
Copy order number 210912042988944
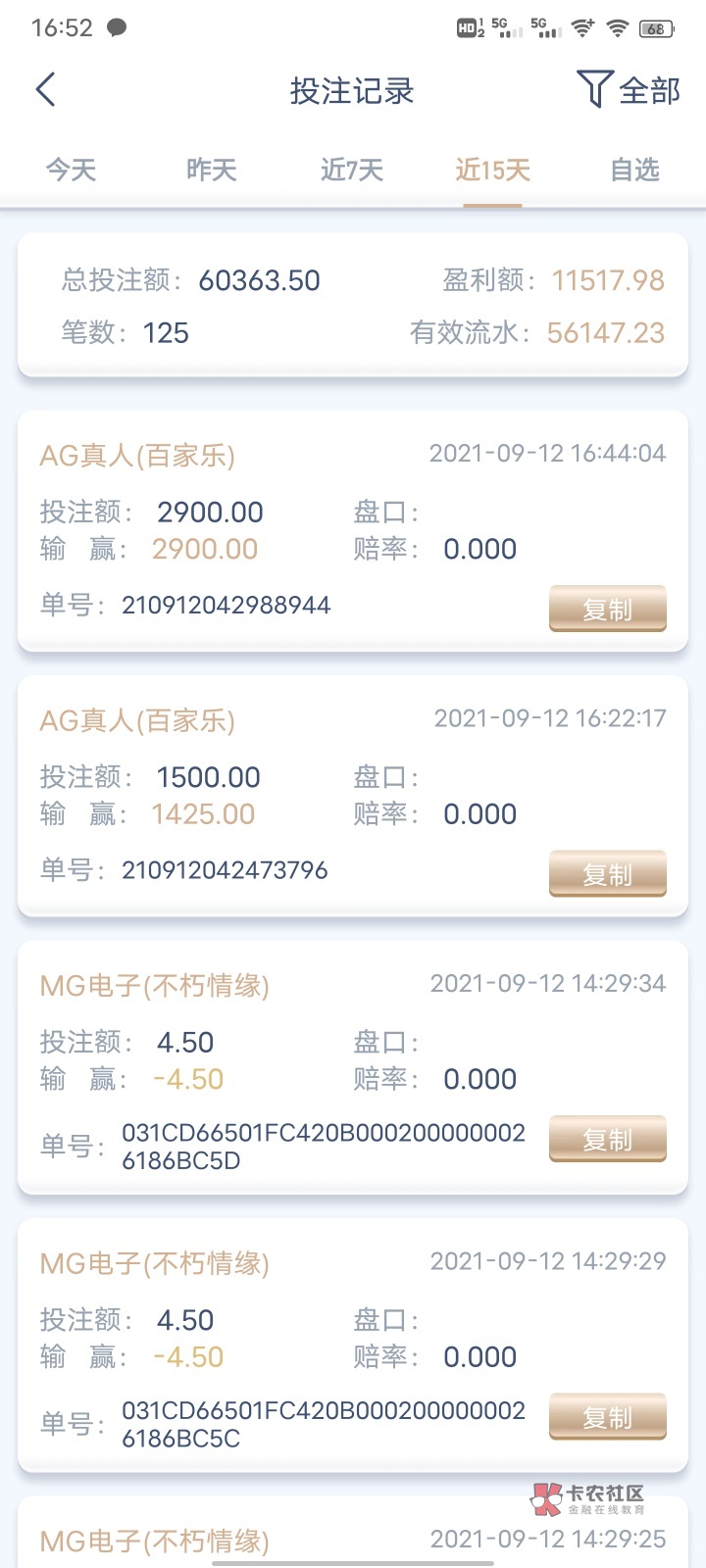coord(607,609)
